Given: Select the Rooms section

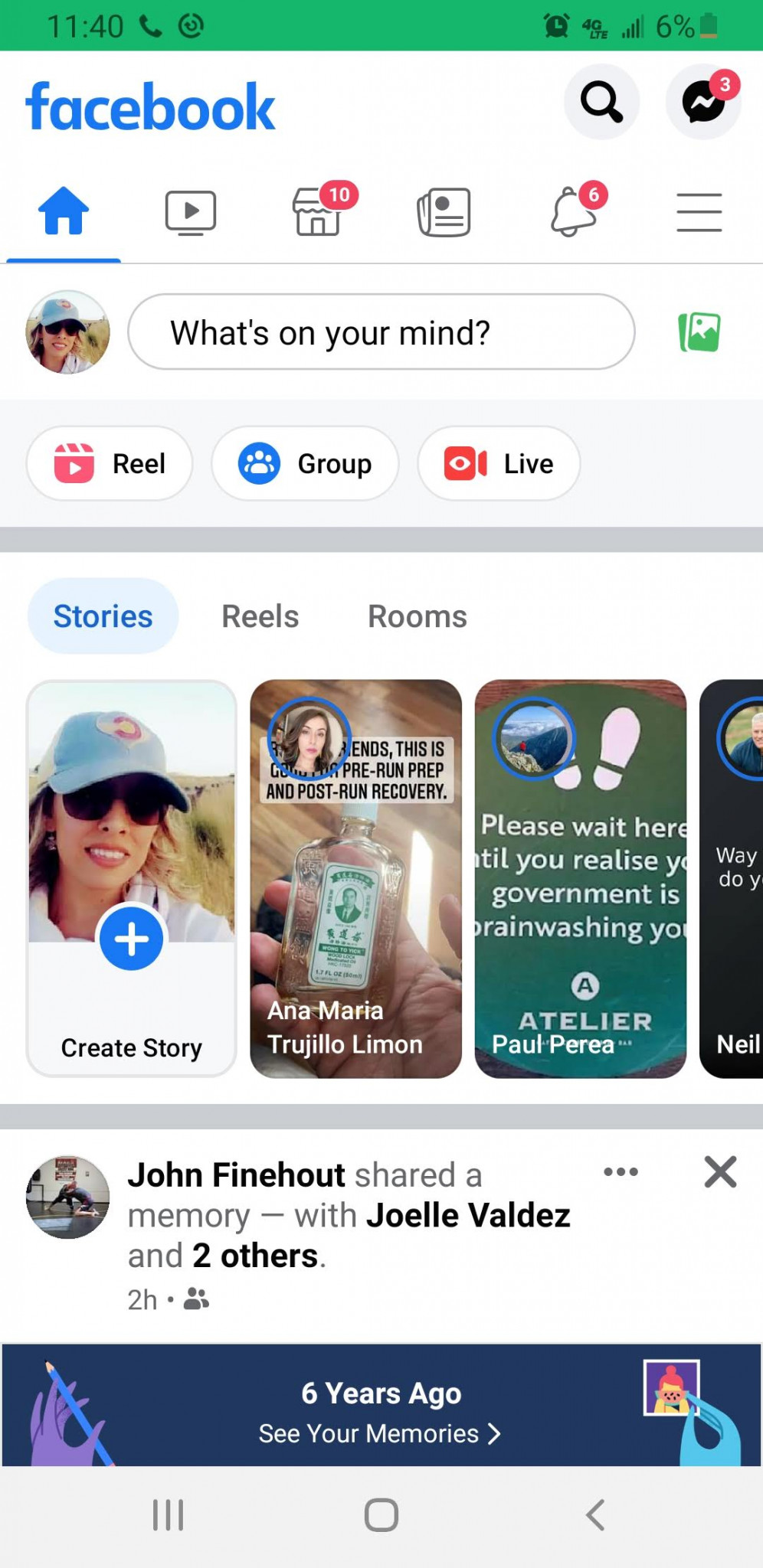Looking at the screenshot, I should pyautogui.click(x=417, y=616).
